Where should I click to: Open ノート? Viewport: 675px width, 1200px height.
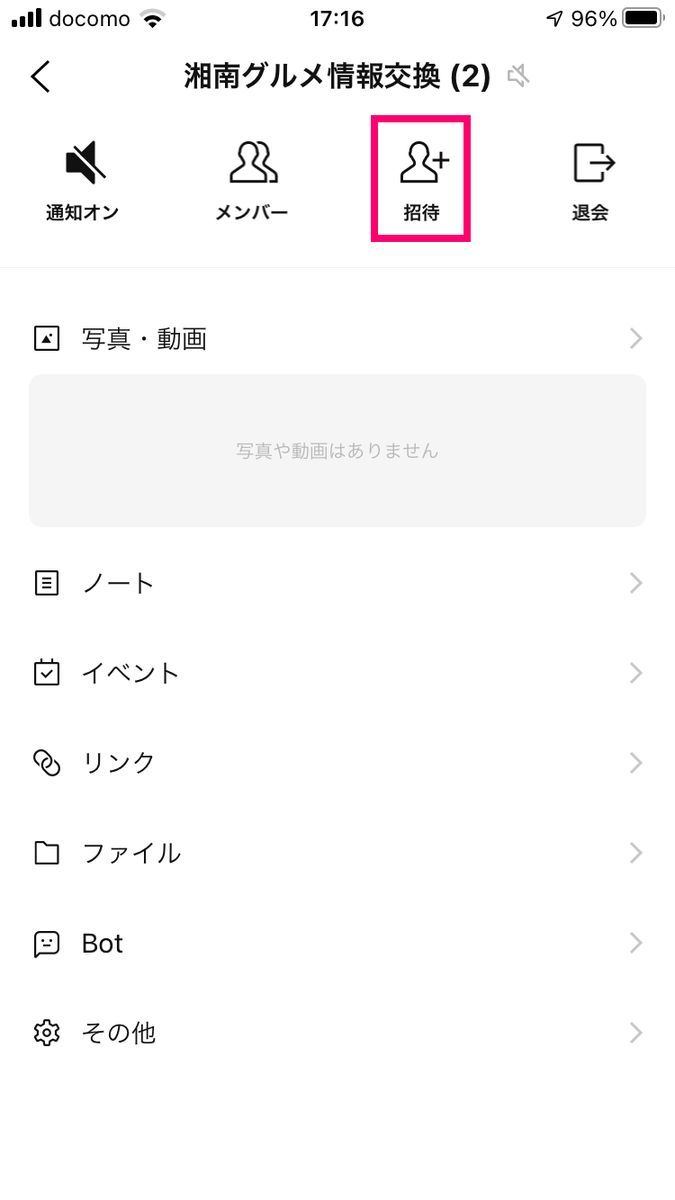pos(337,583)
